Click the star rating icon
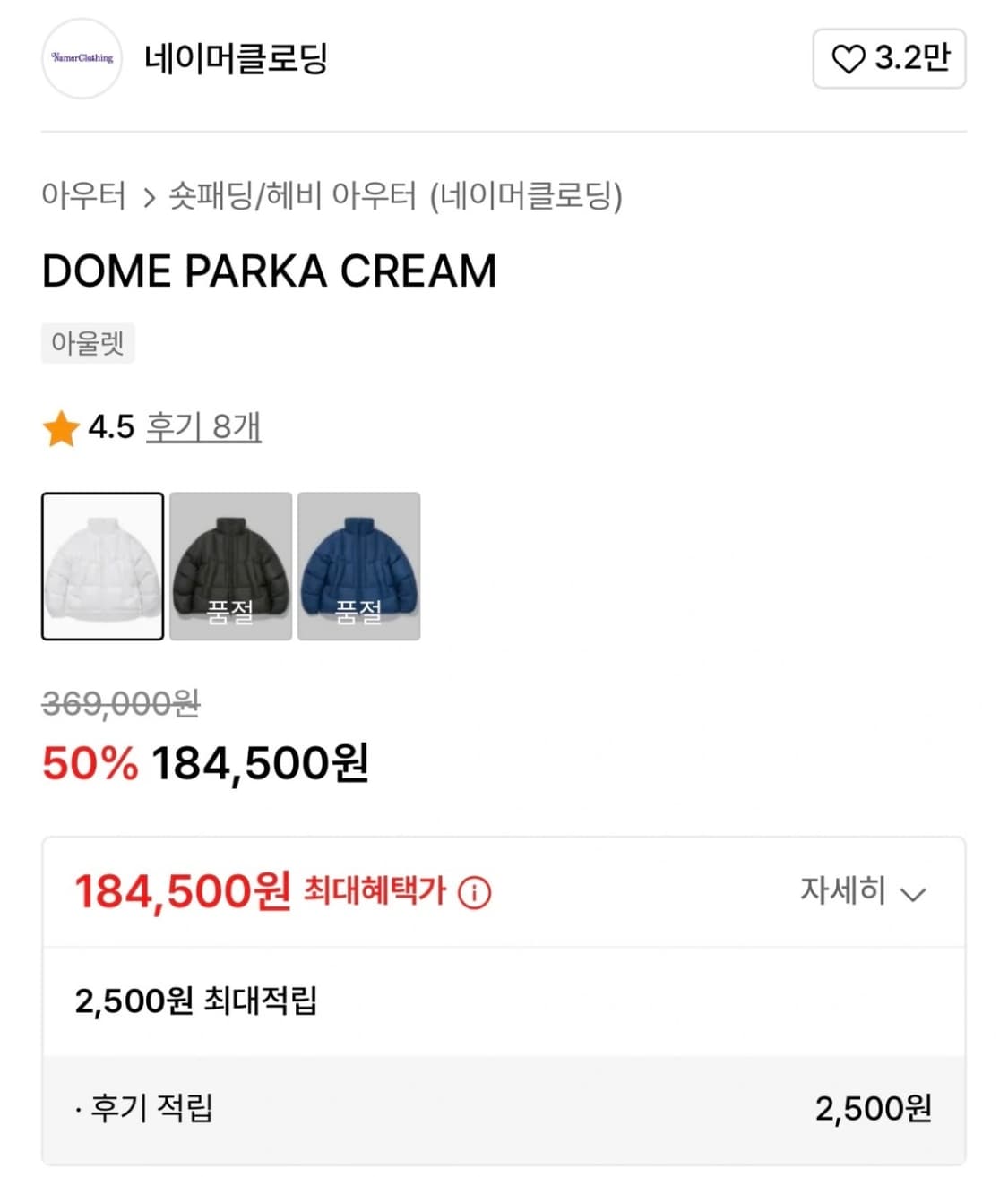The height and width of the screenshot is (1177, 1008). point(60,428)
